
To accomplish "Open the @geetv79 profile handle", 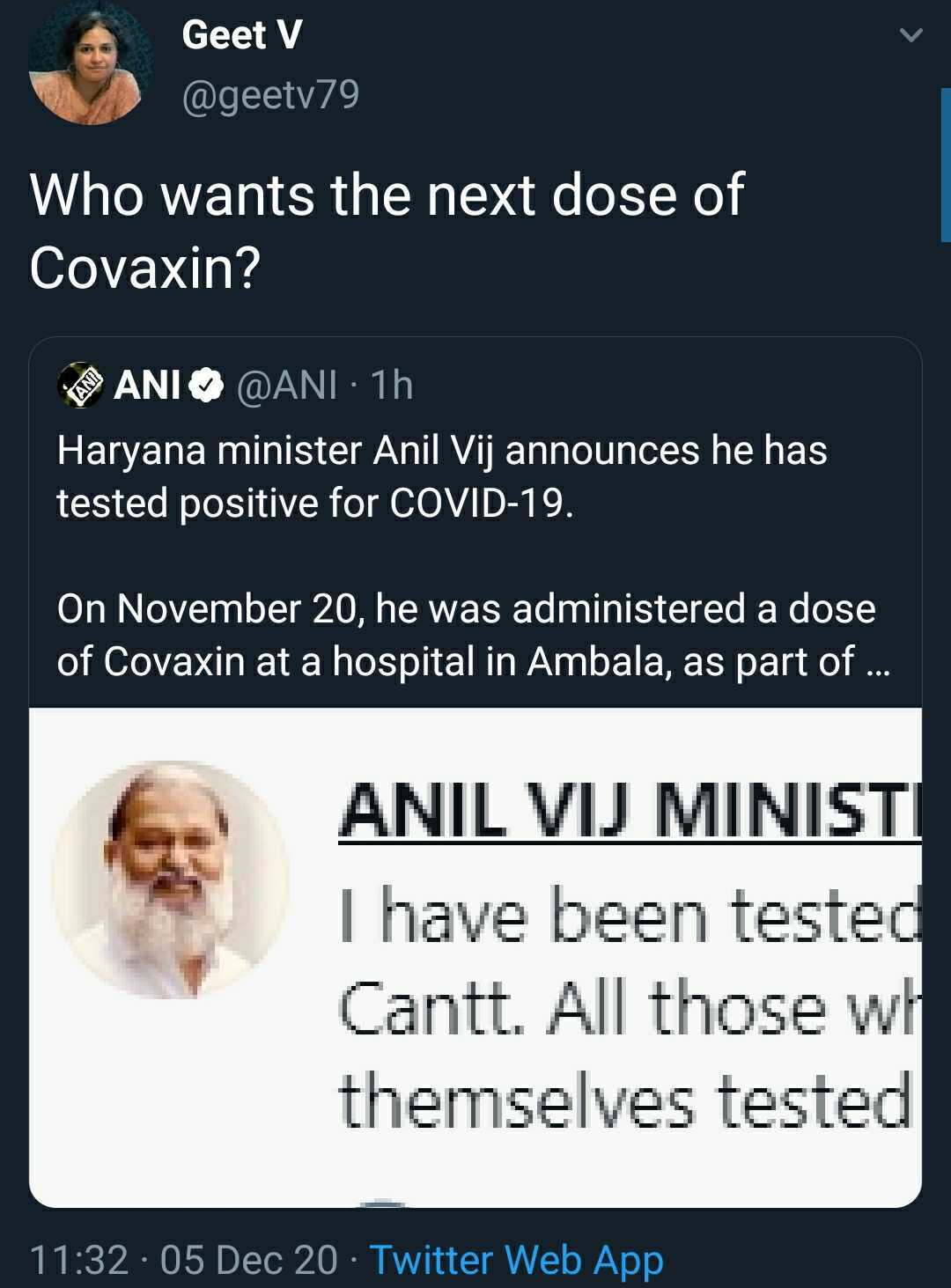I will 270,95.
